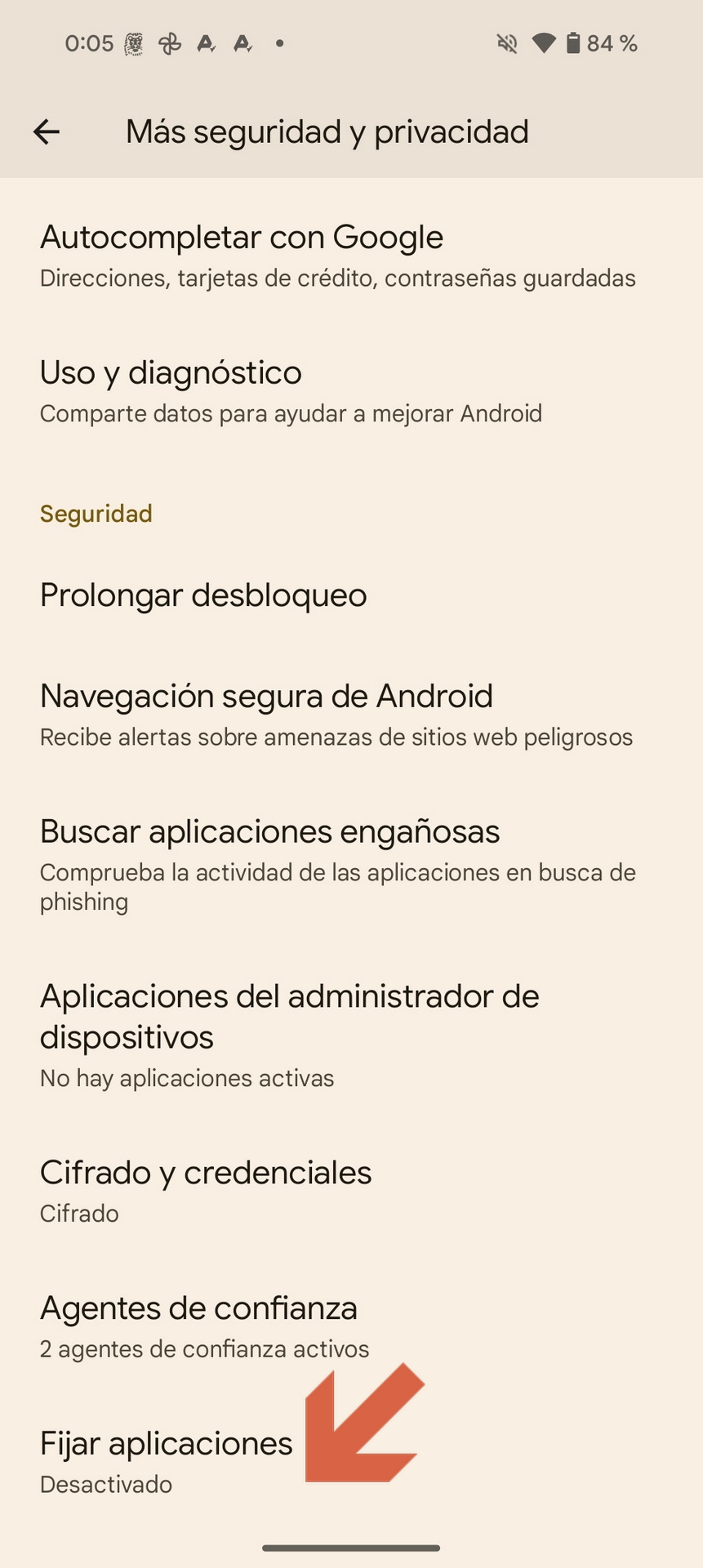Image resolution: width=703 pixels, height=1568 pixels.
Task: View Agentes de confianza
Action: (351, 1328)
